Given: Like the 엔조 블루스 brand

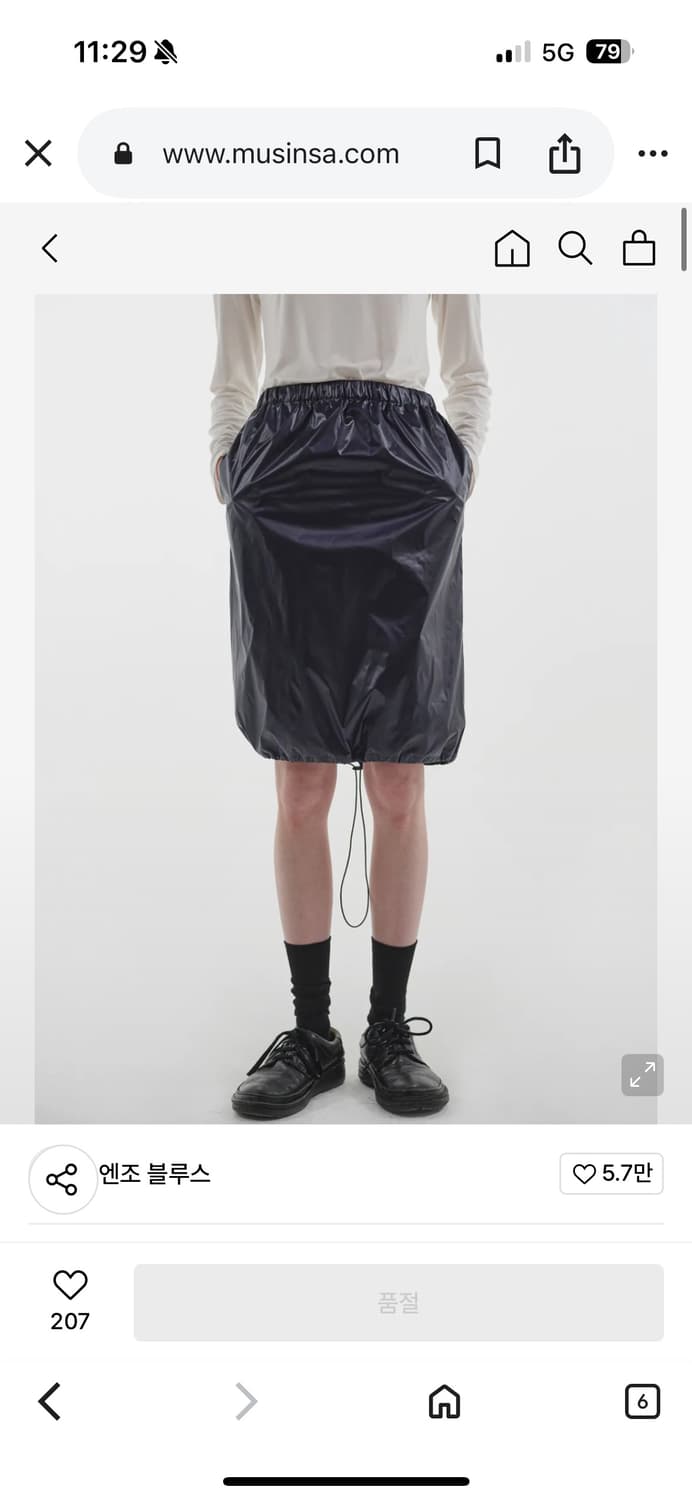Looking at the screenshot, I should [x=611, y=1174].
